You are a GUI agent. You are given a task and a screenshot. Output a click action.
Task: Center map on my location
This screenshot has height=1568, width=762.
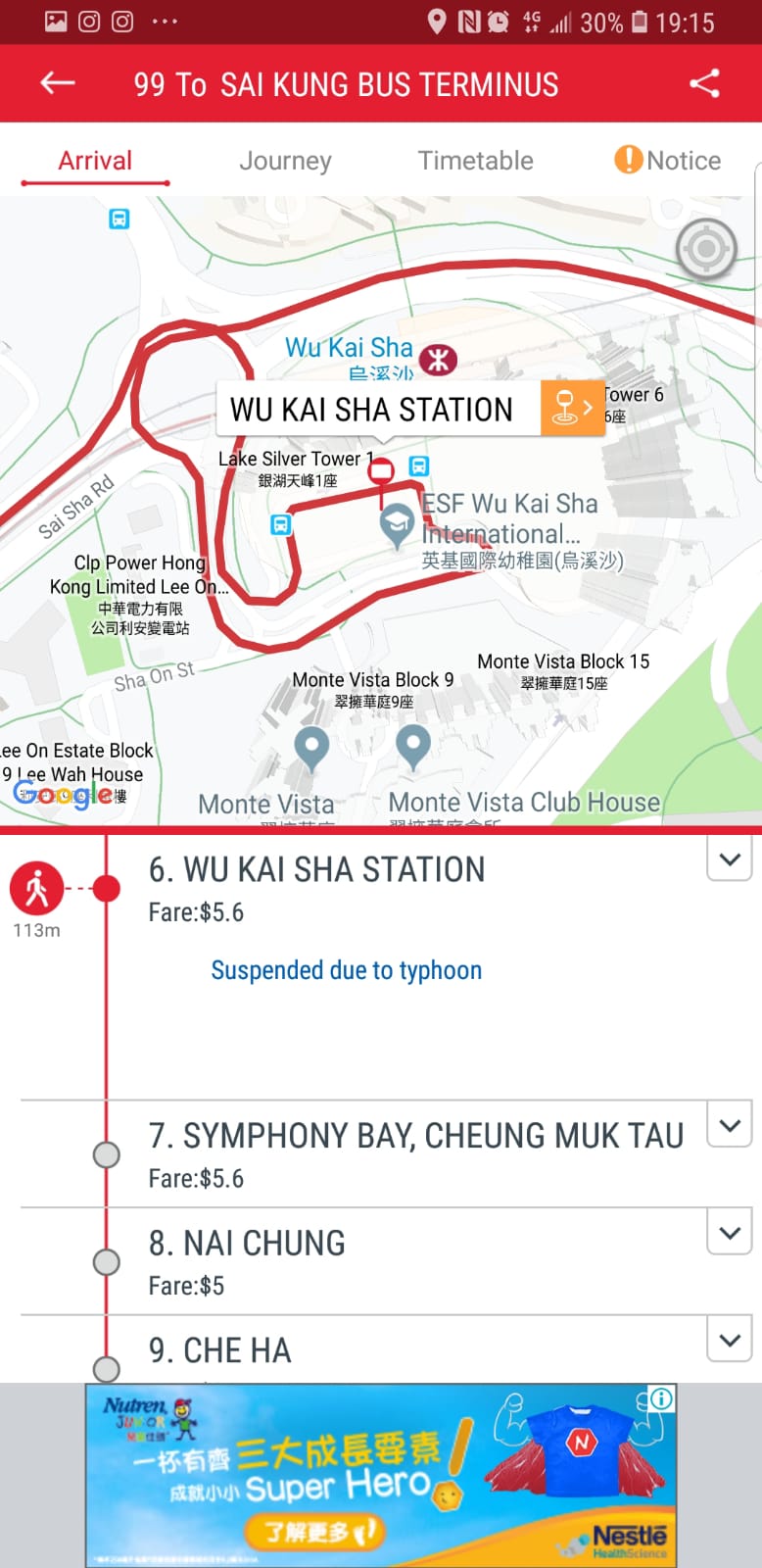pyautogui.click(x=705, y=249)
